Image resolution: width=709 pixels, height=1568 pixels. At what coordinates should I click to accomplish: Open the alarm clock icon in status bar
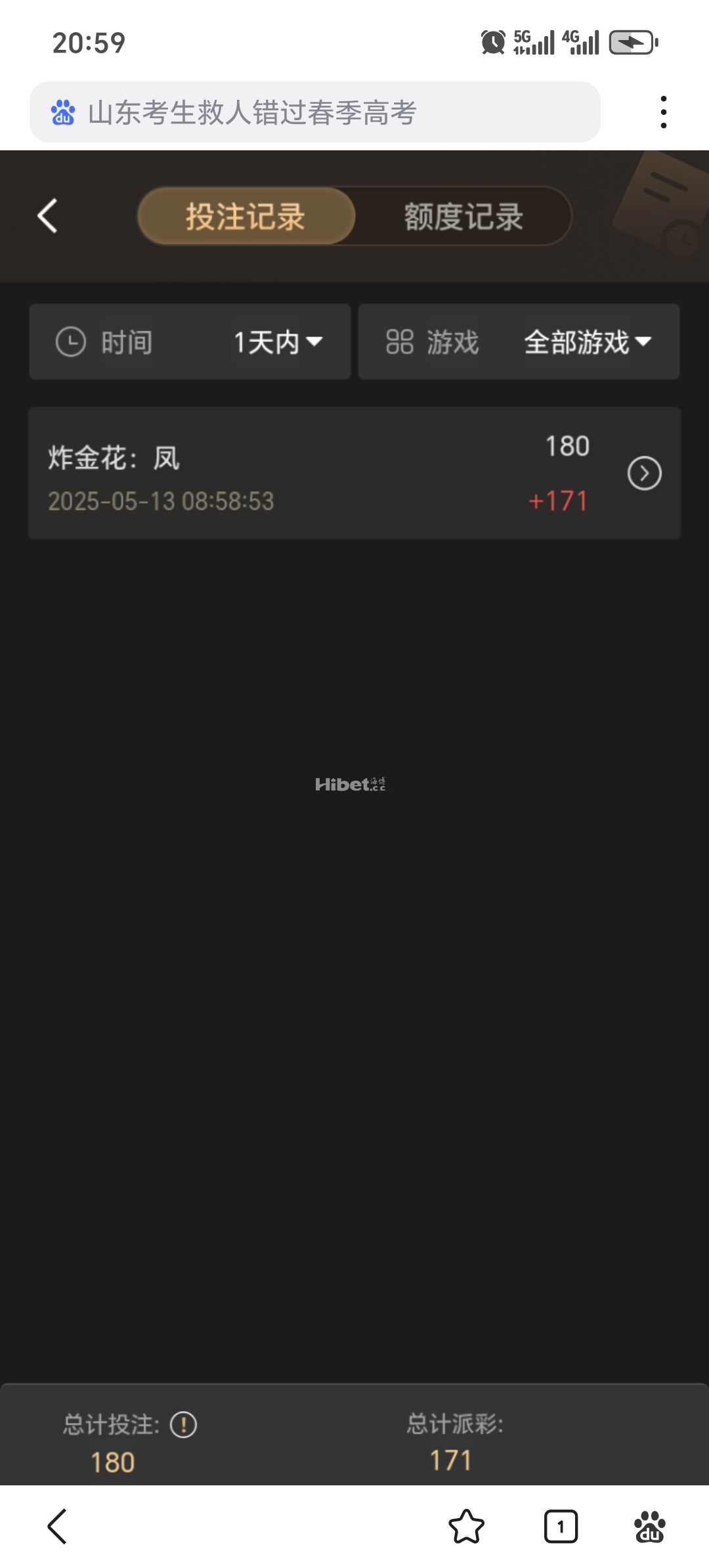(494, 41)
